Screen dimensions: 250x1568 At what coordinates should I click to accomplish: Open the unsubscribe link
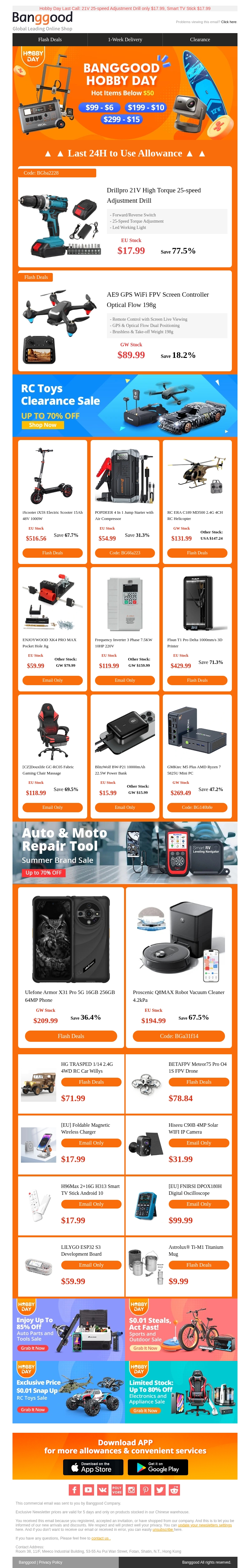pos(163,1528)
